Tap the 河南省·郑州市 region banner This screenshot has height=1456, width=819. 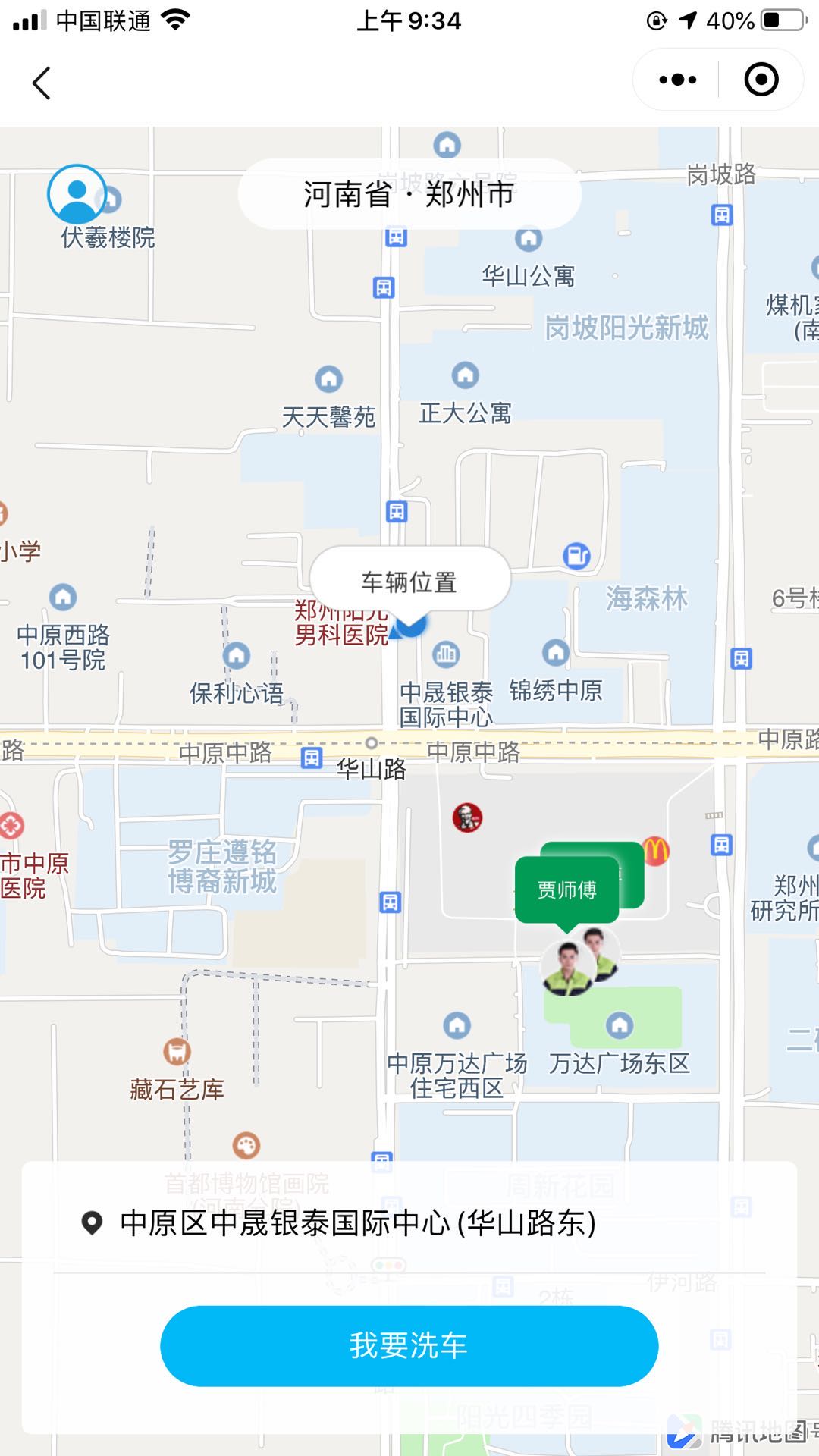point(409,193)
